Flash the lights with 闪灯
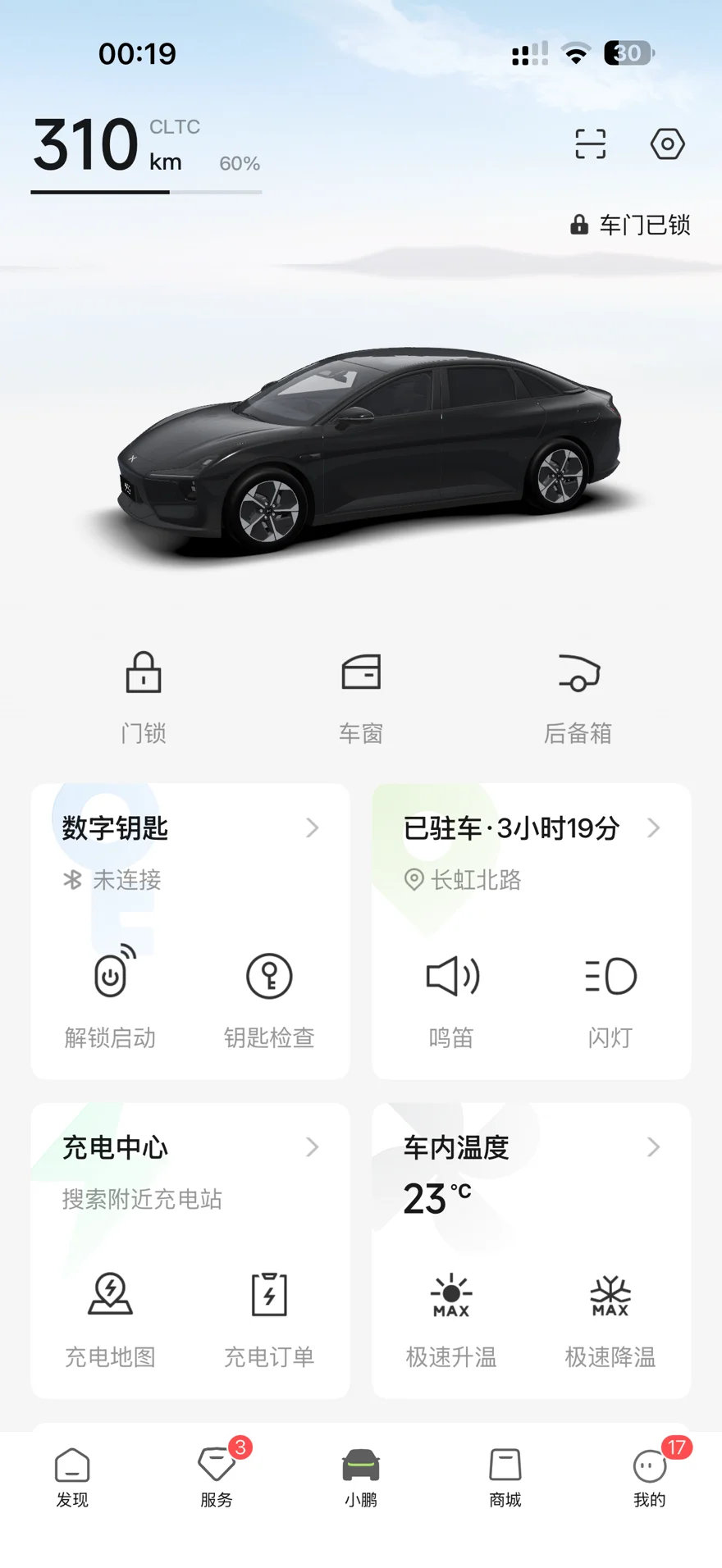Image resolution: width=722 pixels, height=1568 pixels. [x=610, y=996]
